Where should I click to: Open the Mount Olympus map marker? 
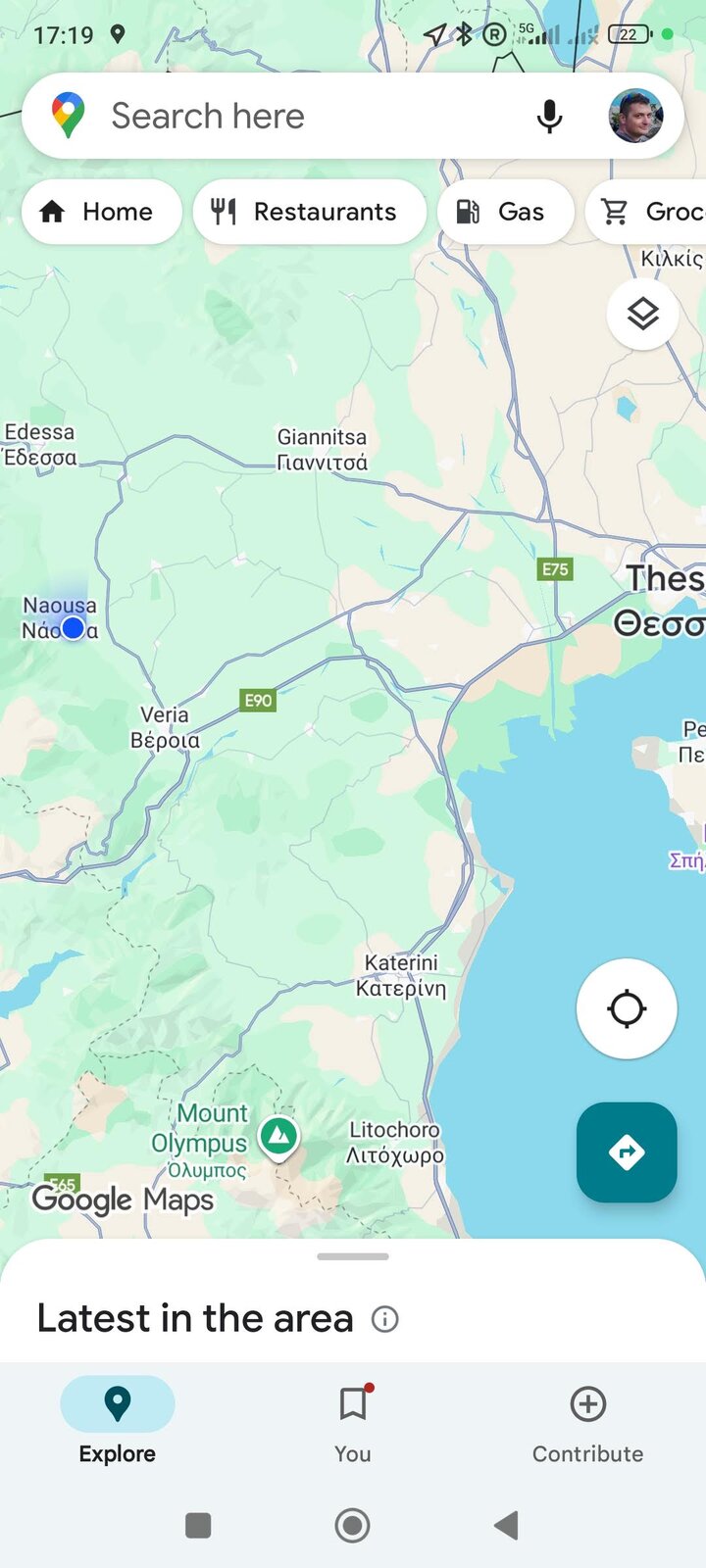(278, 1137)
